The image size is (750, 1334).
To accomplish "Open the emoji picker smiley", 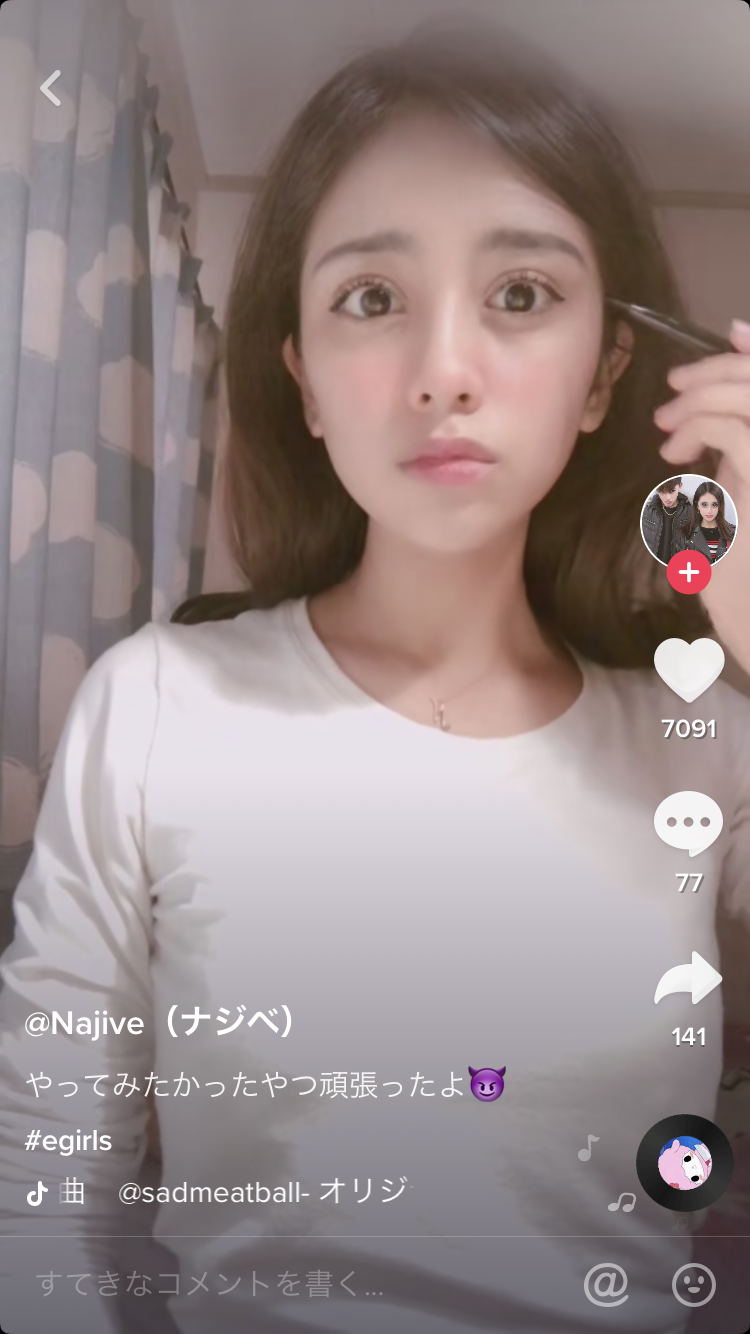I will pyautogui.click(x=694, y=1285).
